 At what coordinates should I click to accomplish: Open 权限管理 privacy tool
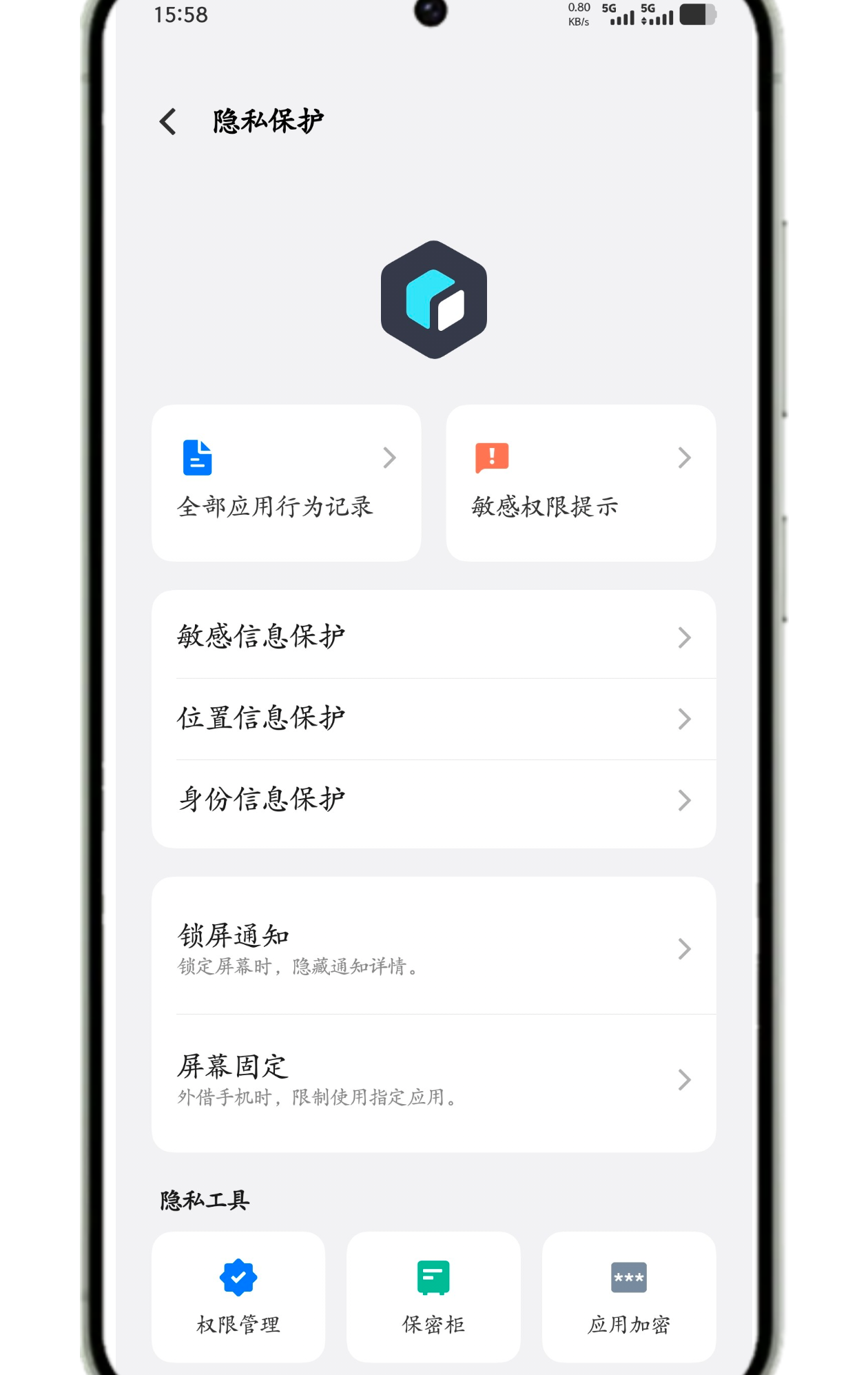pyautogui.click(x=238, y=1296)
